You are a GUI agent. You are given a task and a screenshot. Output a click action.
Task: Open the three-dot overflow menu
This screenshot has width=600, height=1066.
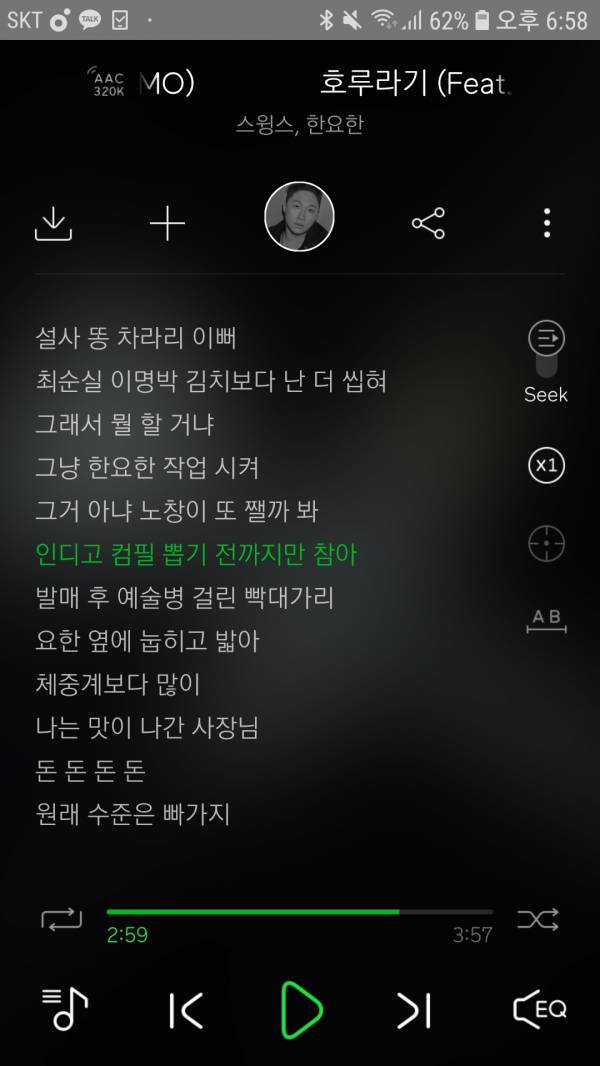[x=546, y=223]
